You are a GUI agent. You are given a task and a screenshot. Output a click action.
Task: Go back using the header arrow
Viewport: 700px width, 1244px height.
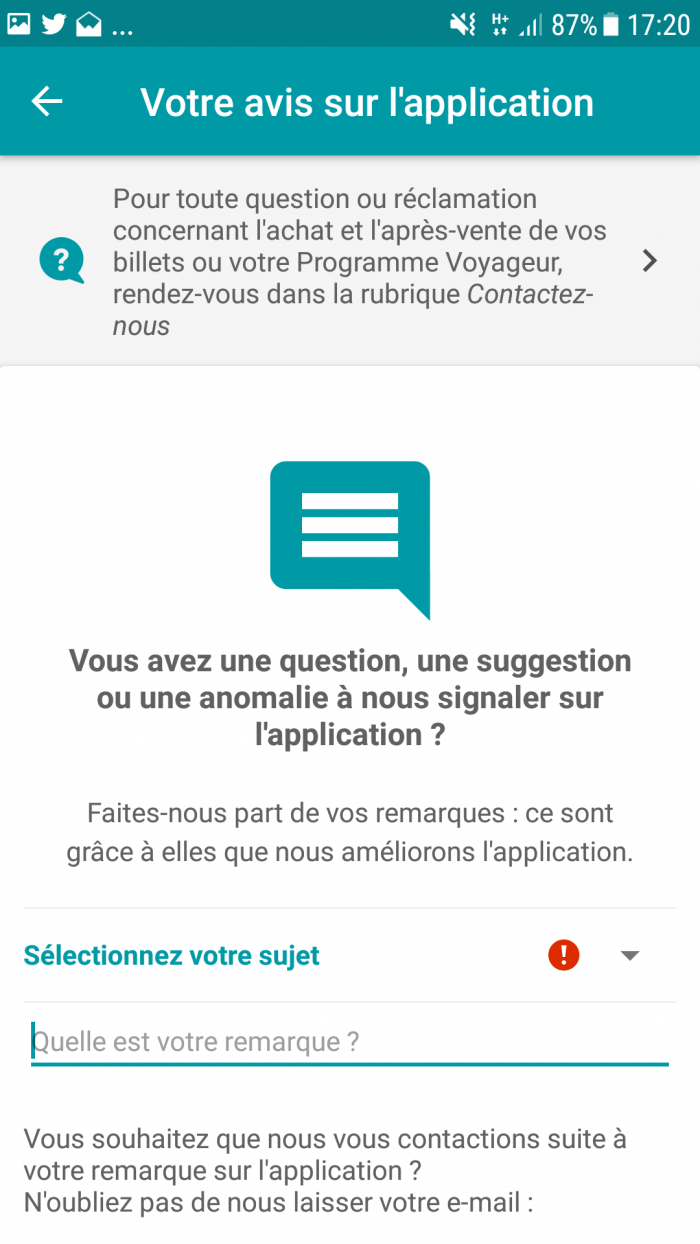pos(47,101)
